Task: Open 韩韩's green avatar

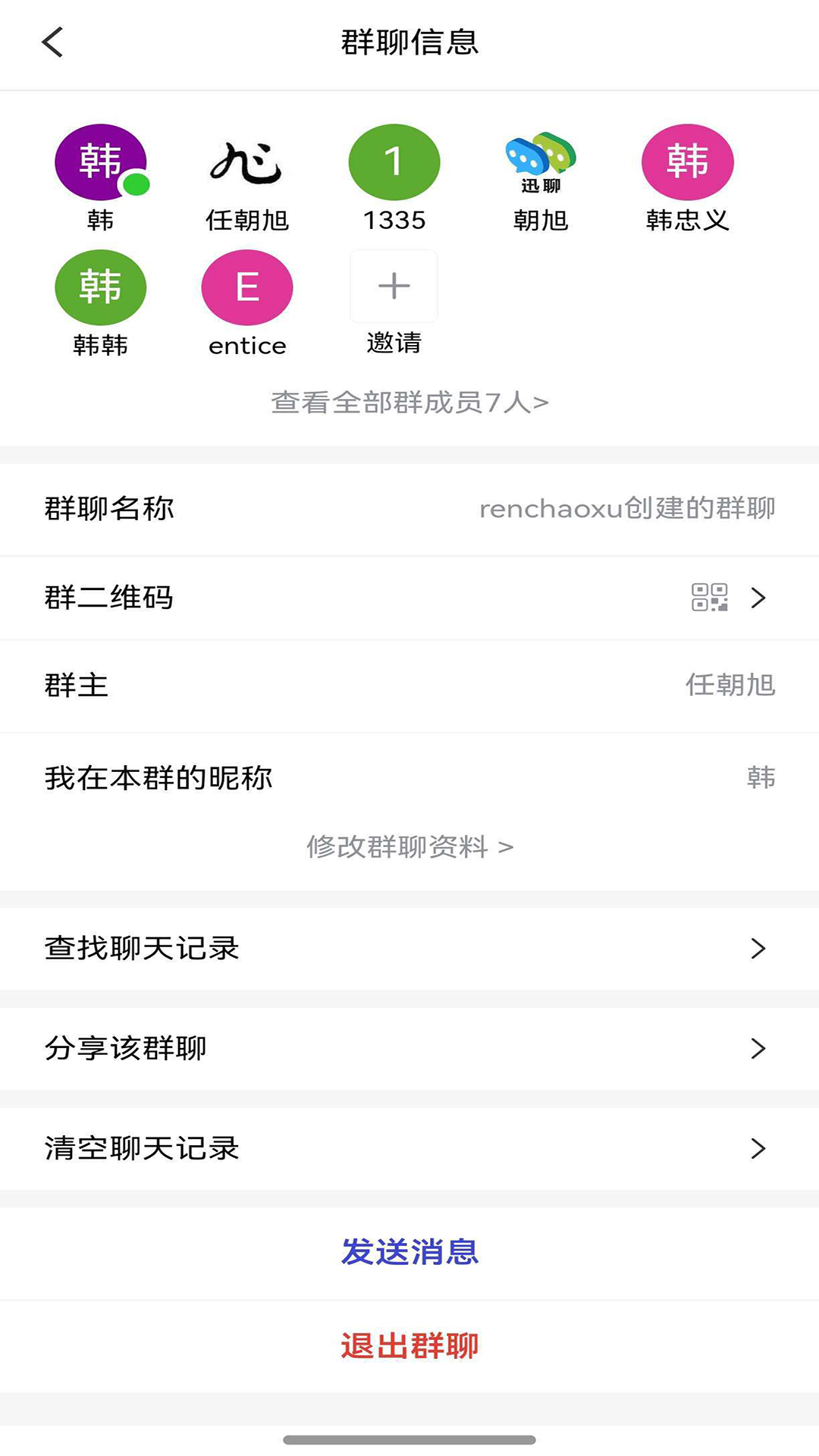Action: pyautogui.click(x=100, y=287)
